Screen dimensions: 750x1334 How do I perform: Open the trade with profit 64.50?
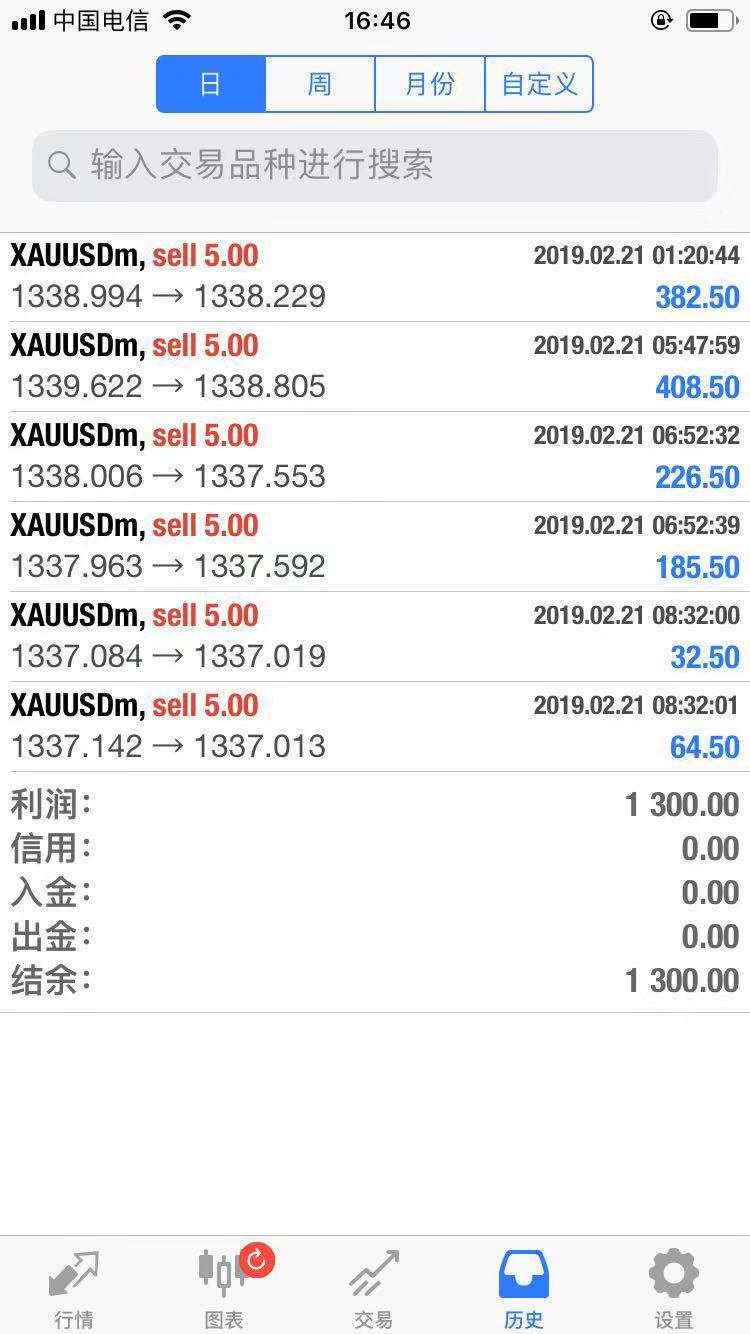pos(375,727)
